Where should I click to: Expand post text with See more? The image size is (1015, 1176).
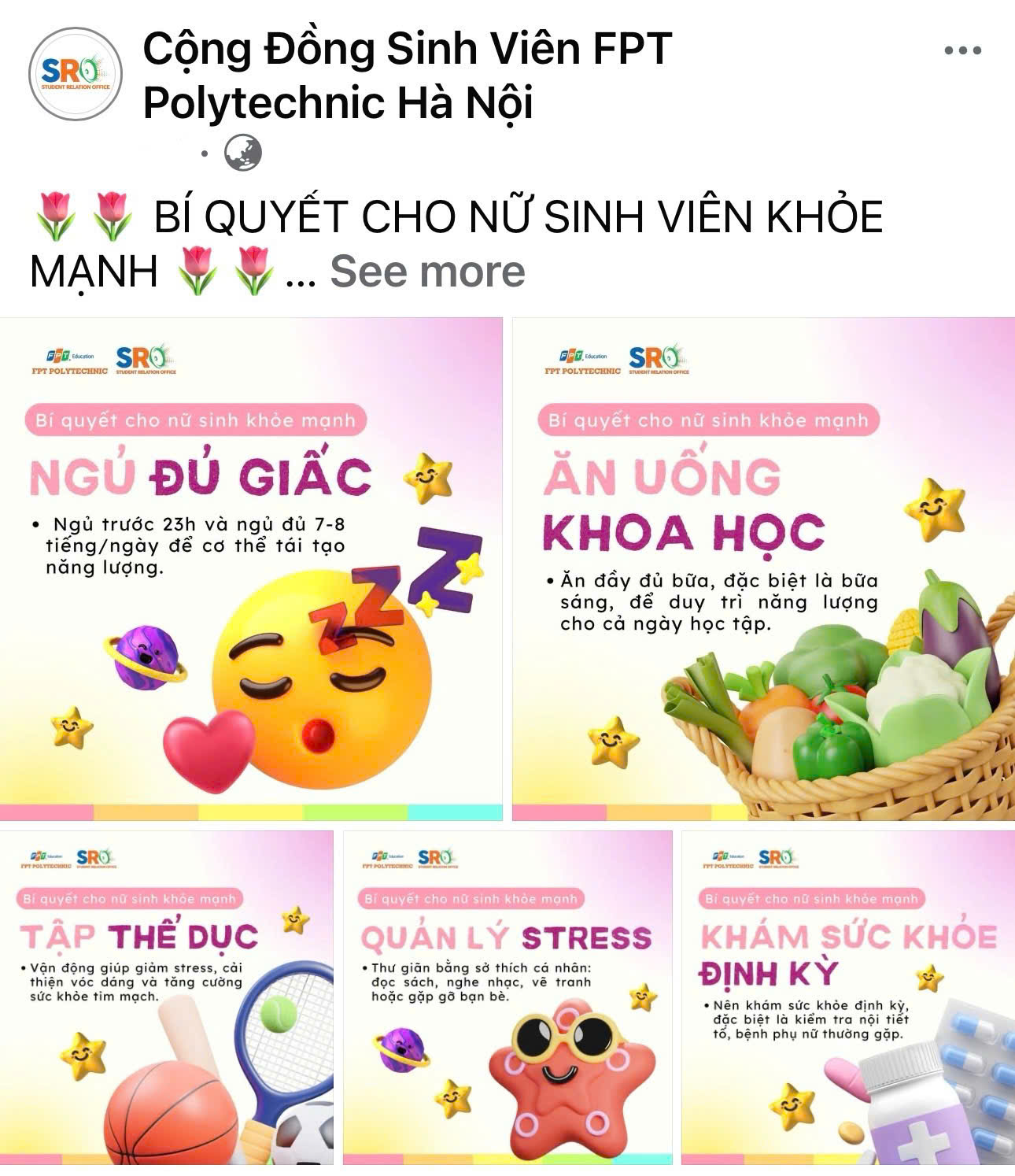point(427,272)
